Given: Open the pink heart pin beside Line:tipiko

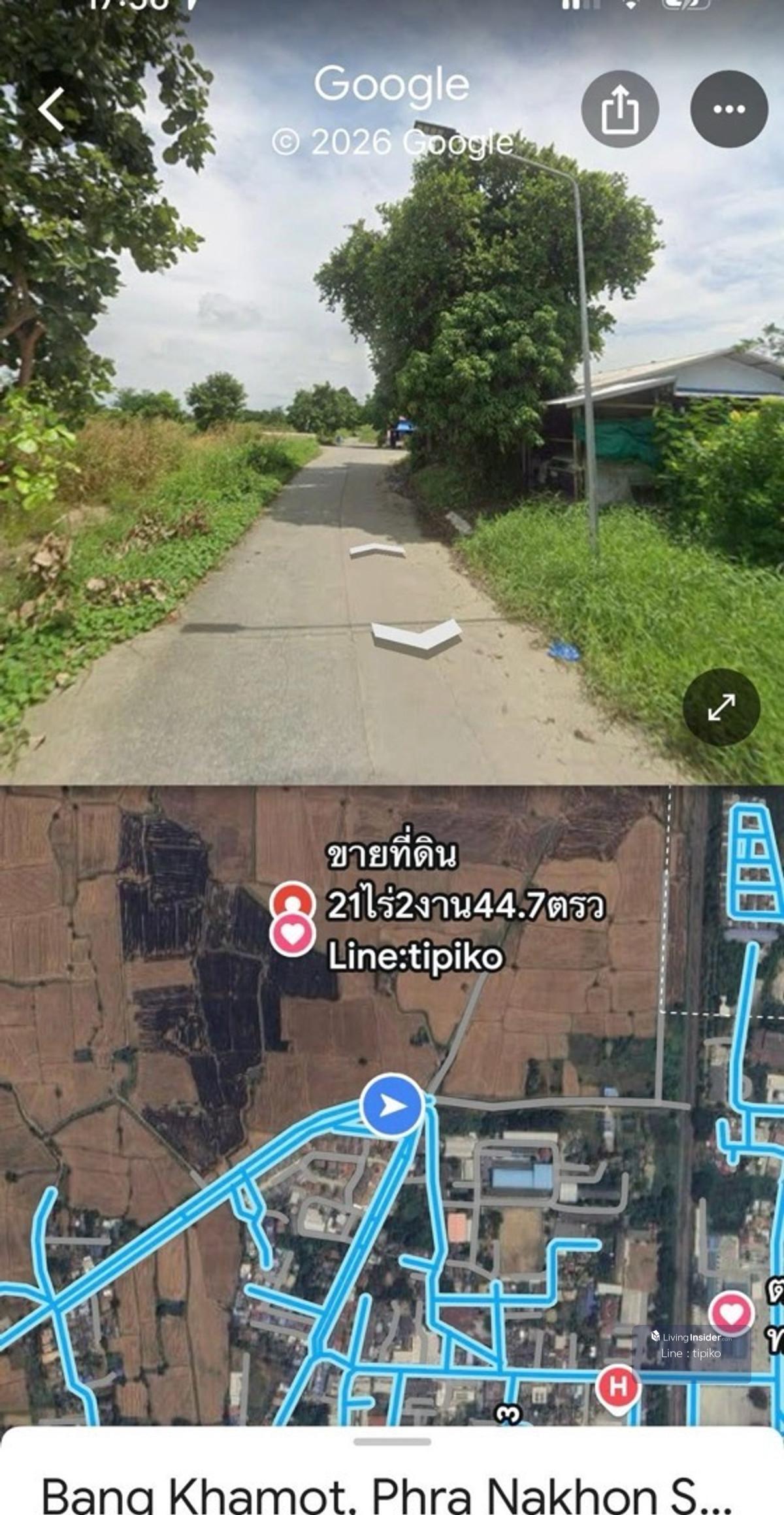Looking at the screenshot, I should (x=292, y=935).
